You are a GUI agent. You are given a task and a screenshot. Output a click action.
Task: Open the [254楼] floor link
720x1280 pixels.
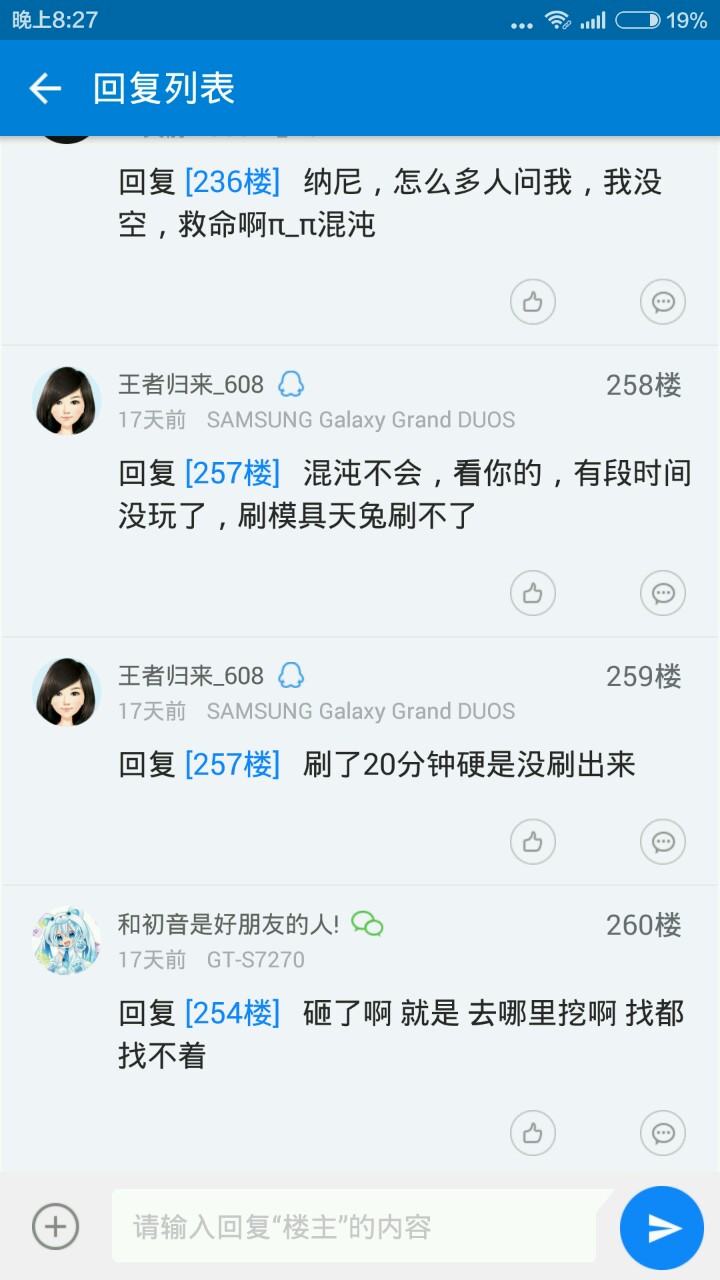click(232, 1014)
